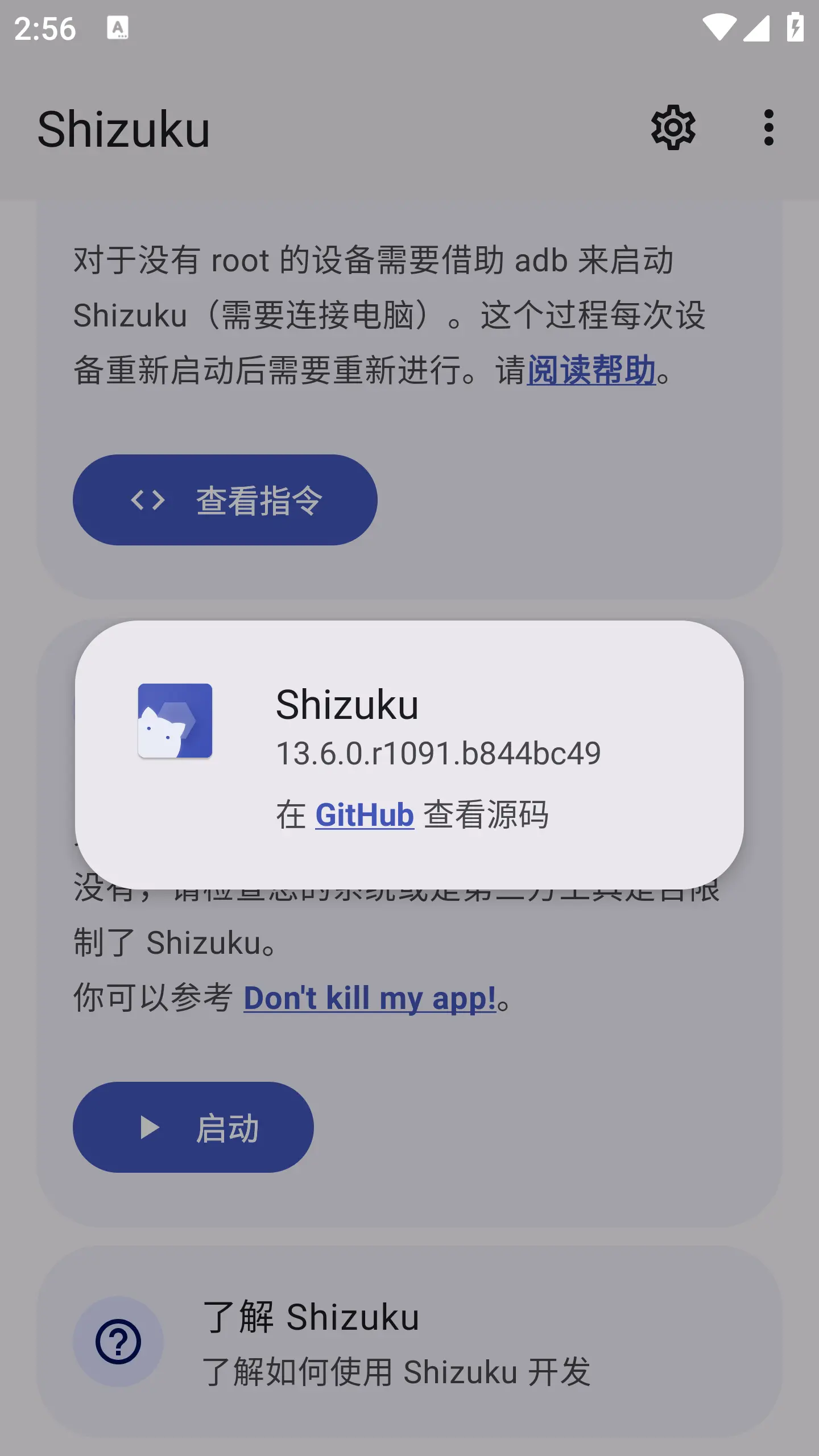Open the Don't kill my app! link
819x1456 pixels.
370,998
